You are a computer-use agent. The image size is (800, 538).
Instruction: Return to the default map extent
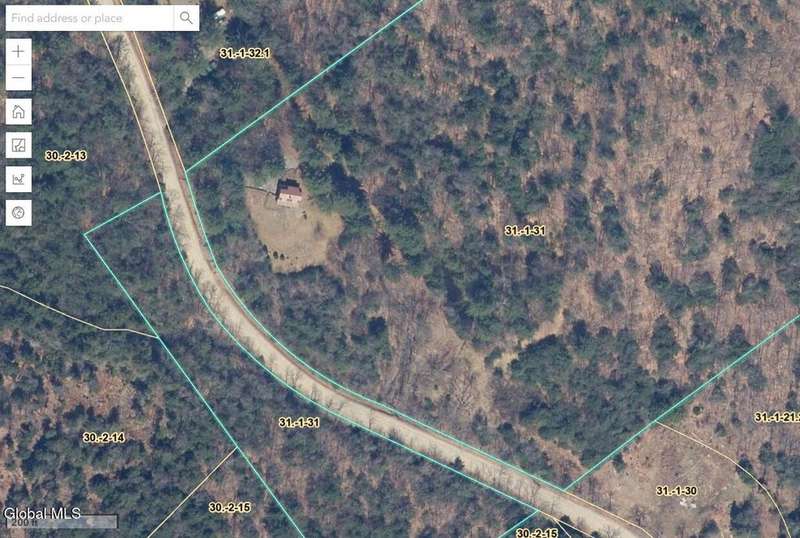click(19, 112)
